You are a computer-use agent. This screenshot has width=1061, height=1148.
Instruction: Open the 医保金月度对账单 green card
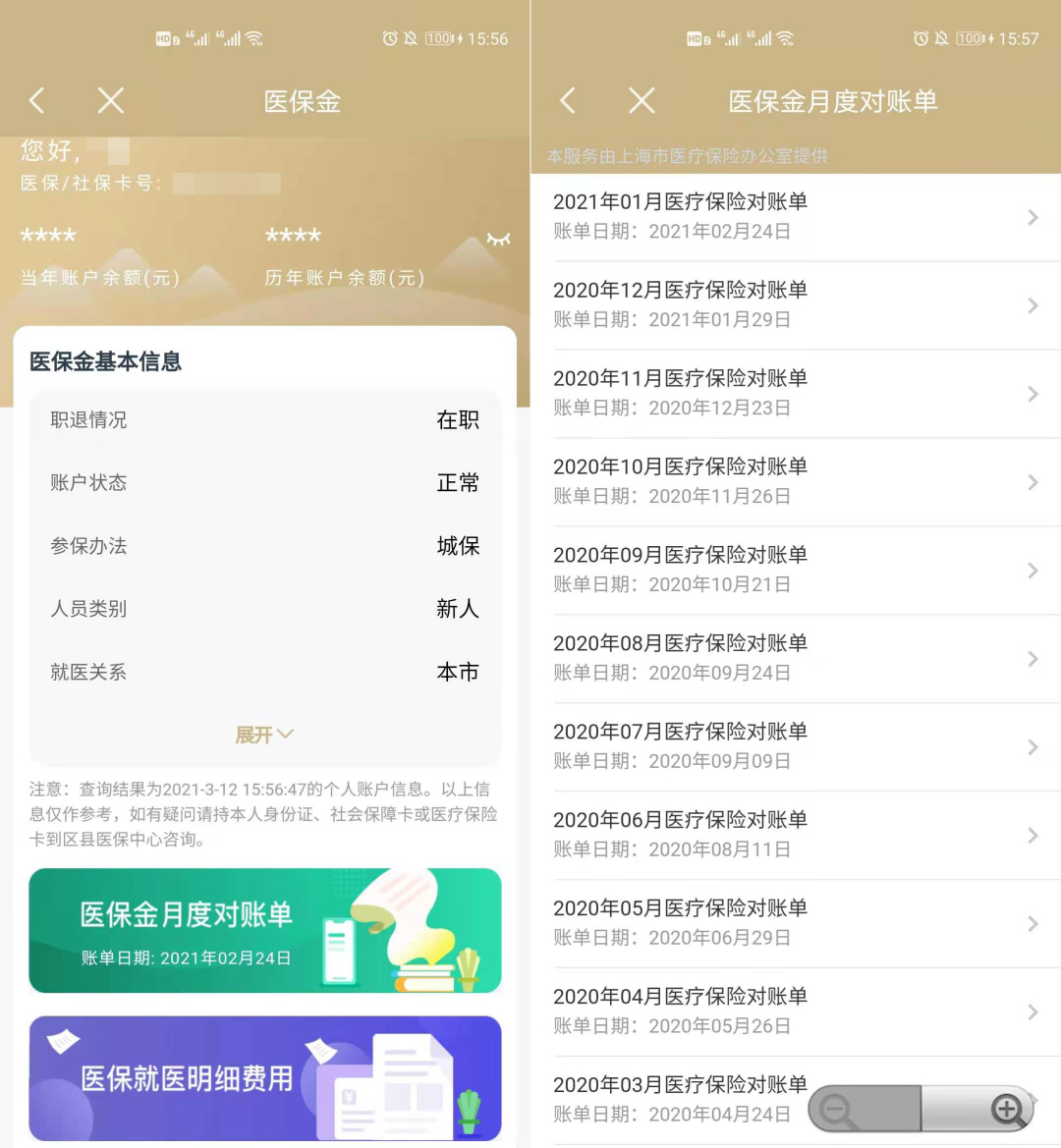[x=265, y=930]
